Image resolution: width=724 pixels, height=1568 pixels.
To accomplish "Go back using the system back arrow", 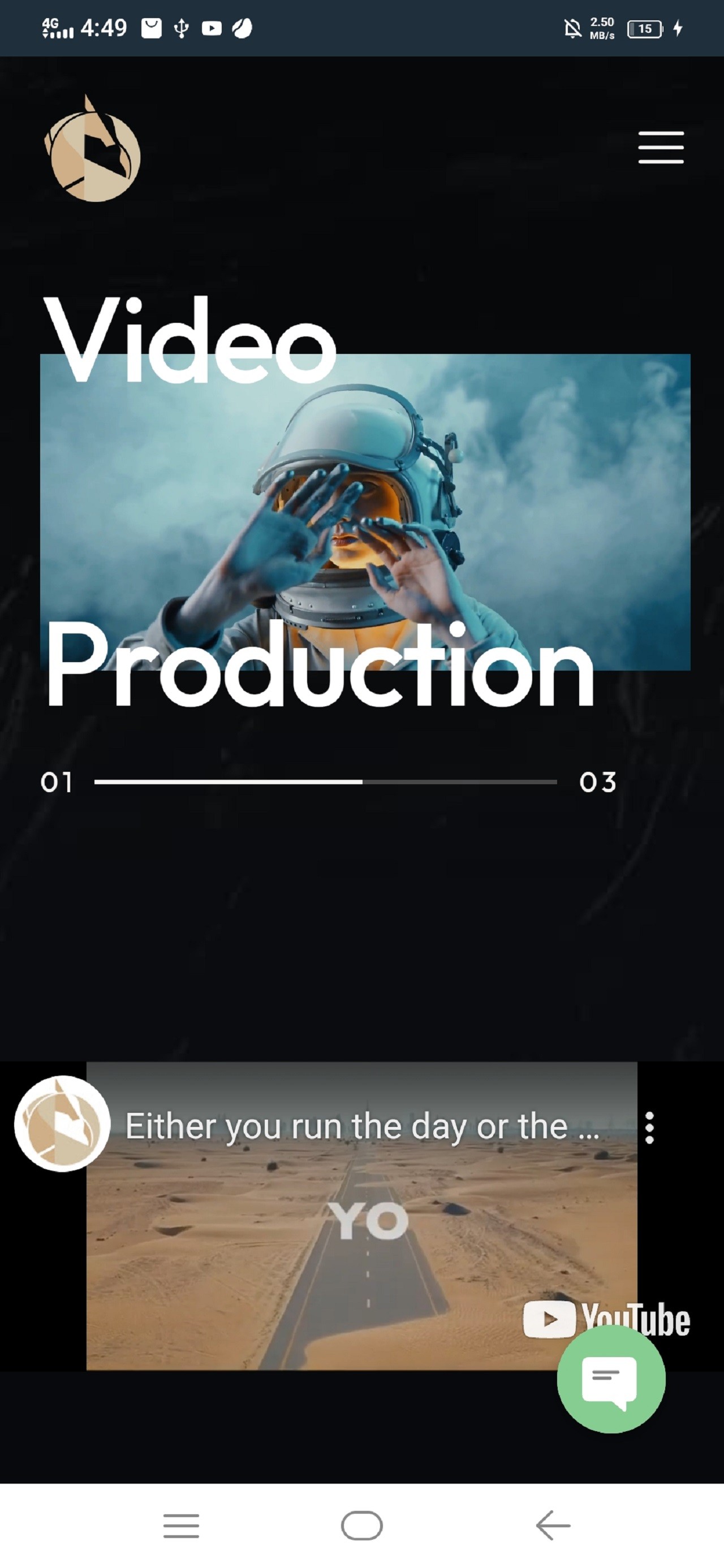I will click(553, 1526).
